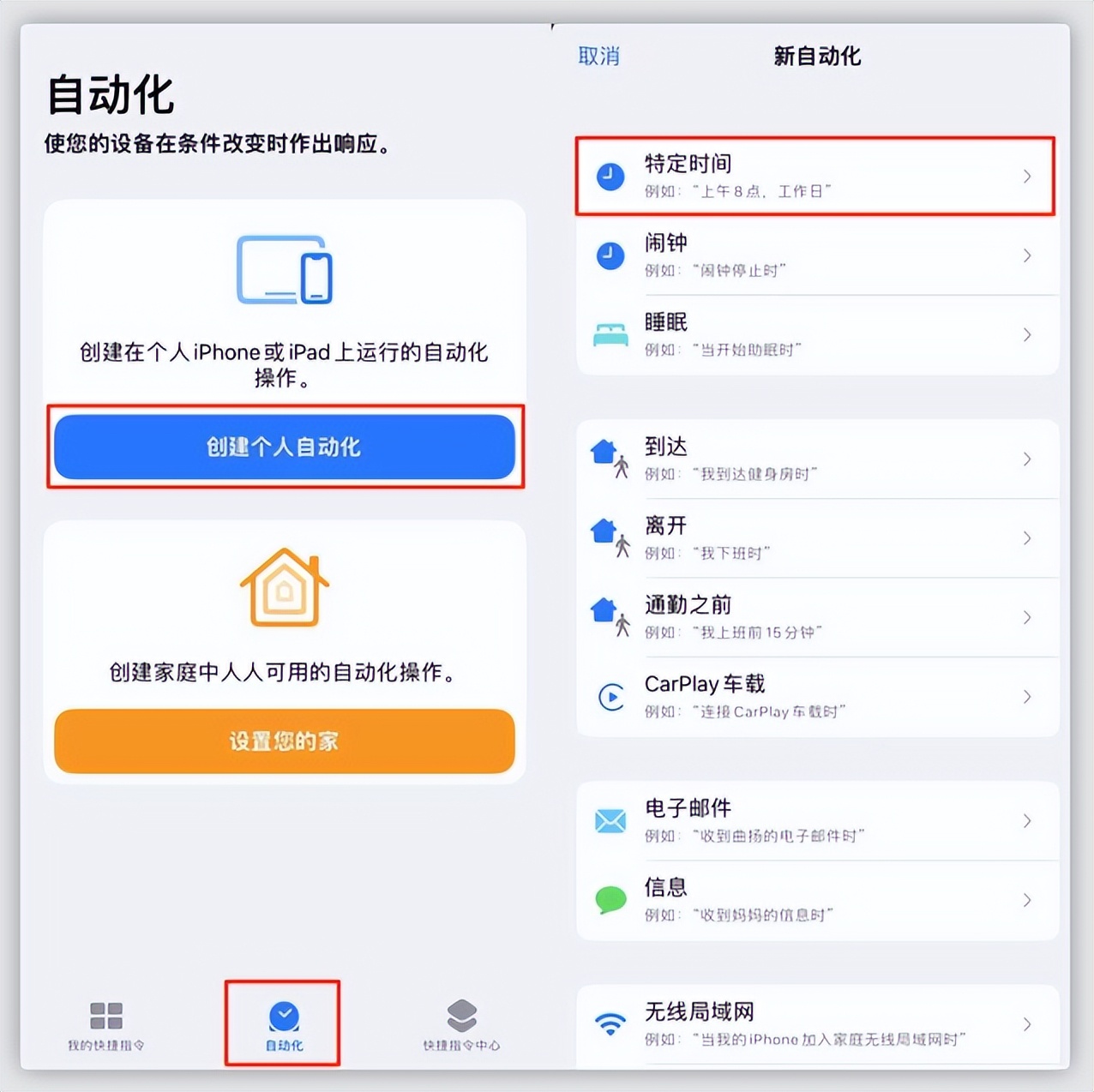Select the Wi-Fi network trigger

(814, 1024)
